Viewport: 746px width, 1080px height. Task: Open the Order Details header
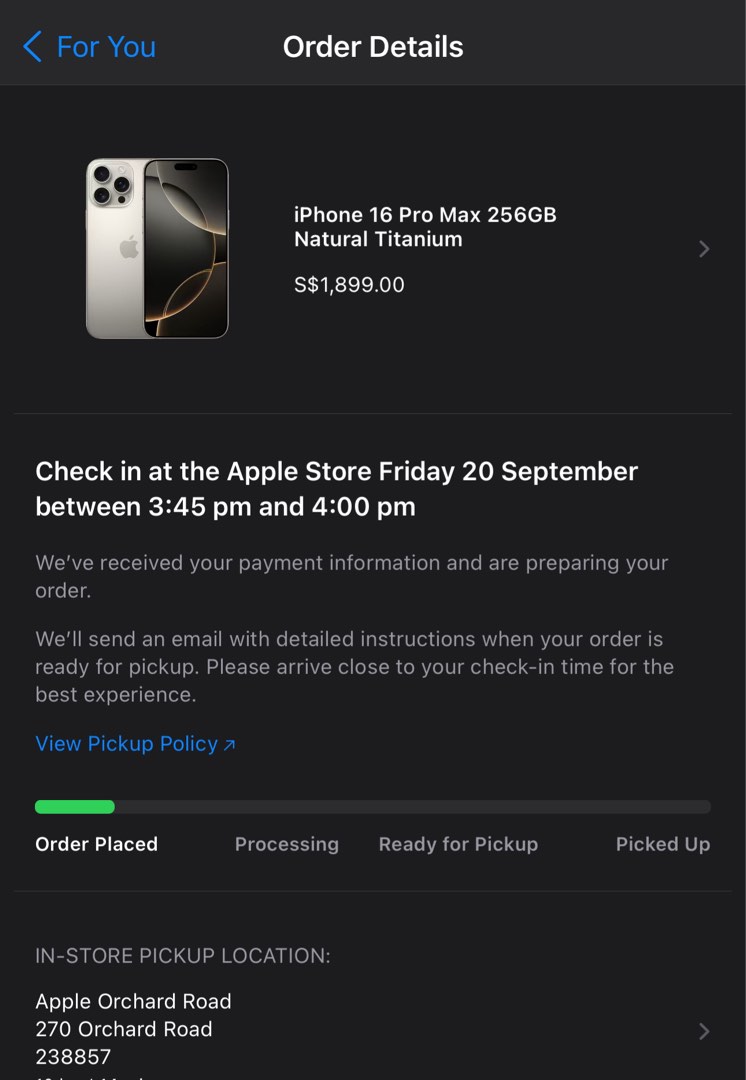tap(372, 46)
